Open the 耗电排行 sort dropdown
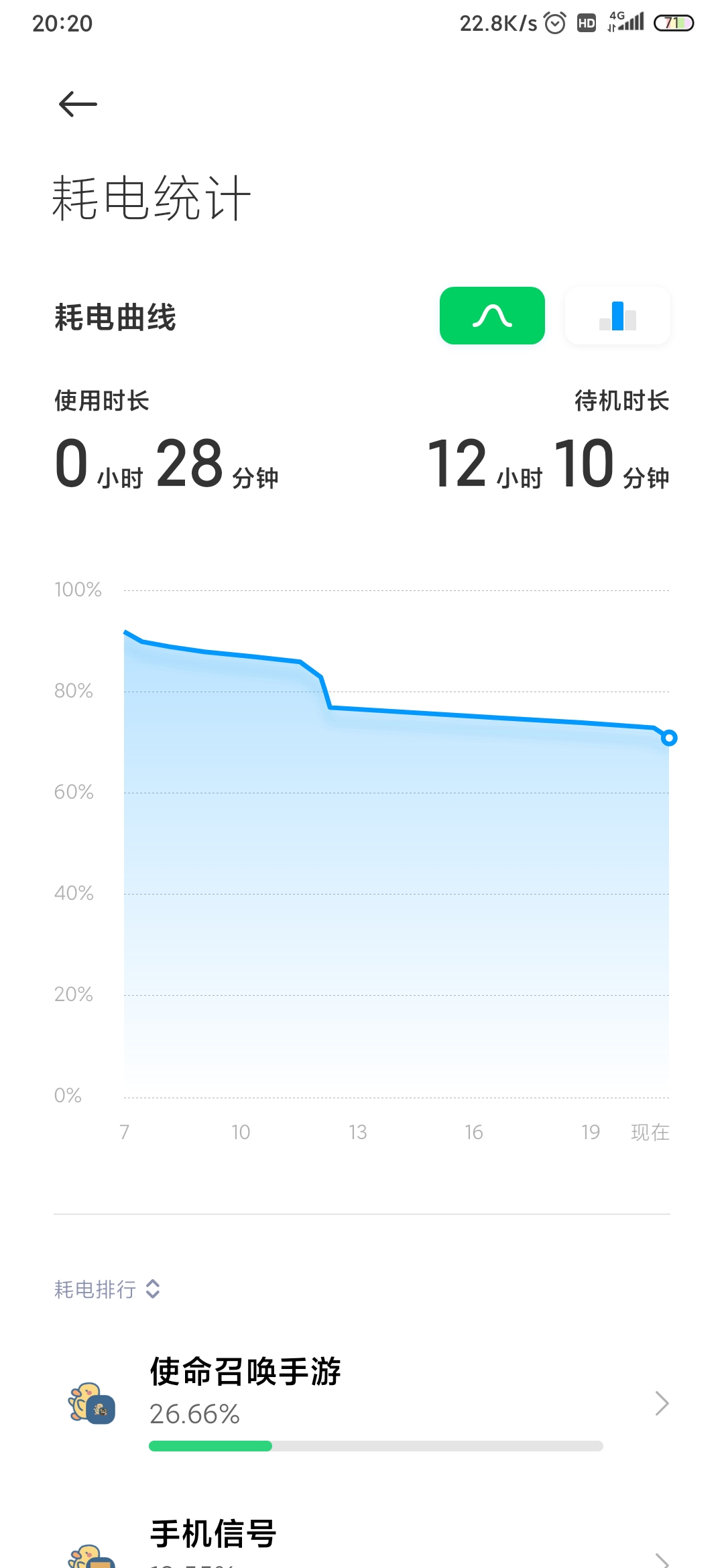Image resolution: width=724 pixels, height=1568 pixels. click(x=107, y=1289)
